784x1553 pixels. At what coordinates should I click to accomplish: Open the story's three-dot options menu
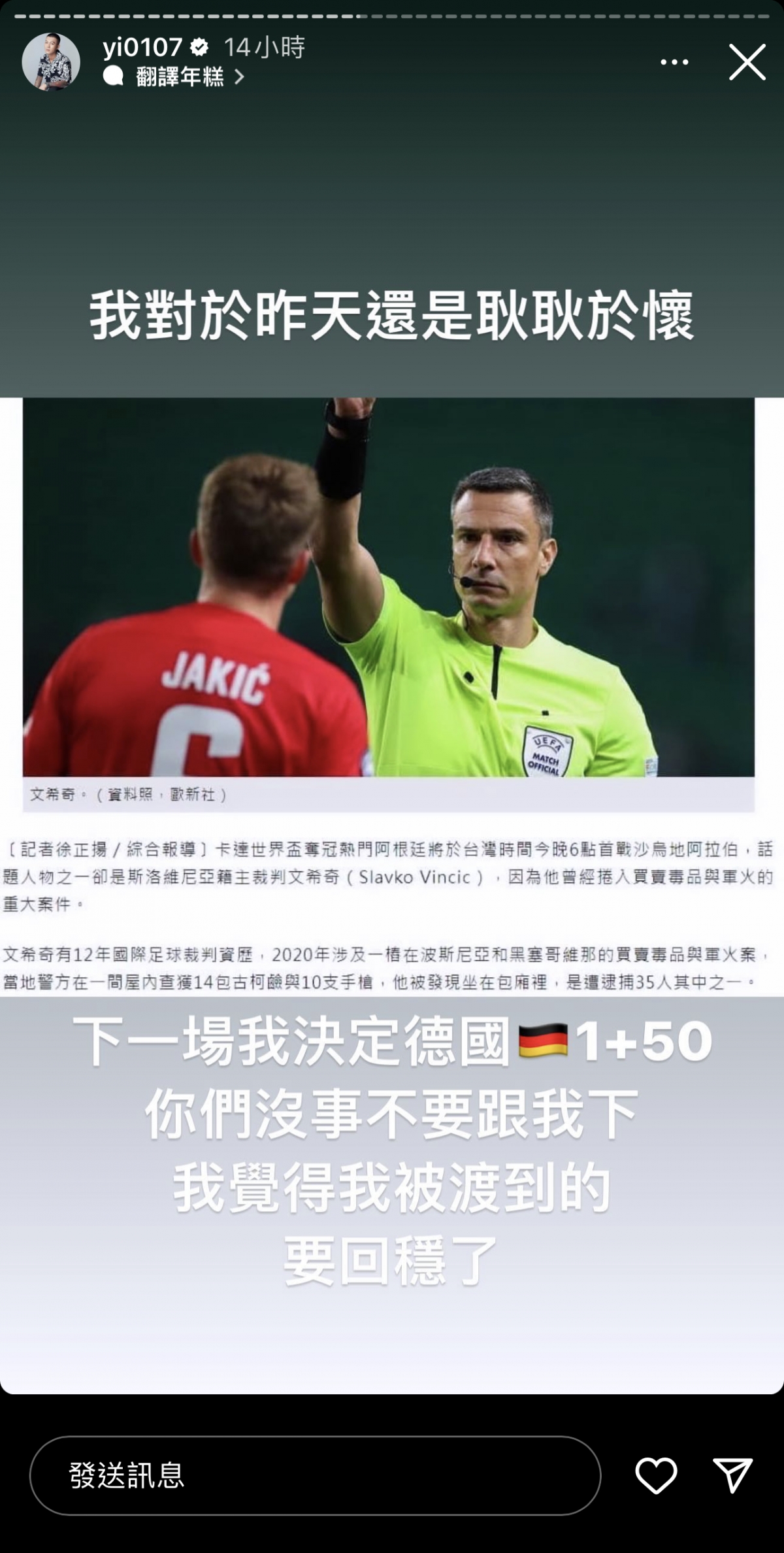674,63
